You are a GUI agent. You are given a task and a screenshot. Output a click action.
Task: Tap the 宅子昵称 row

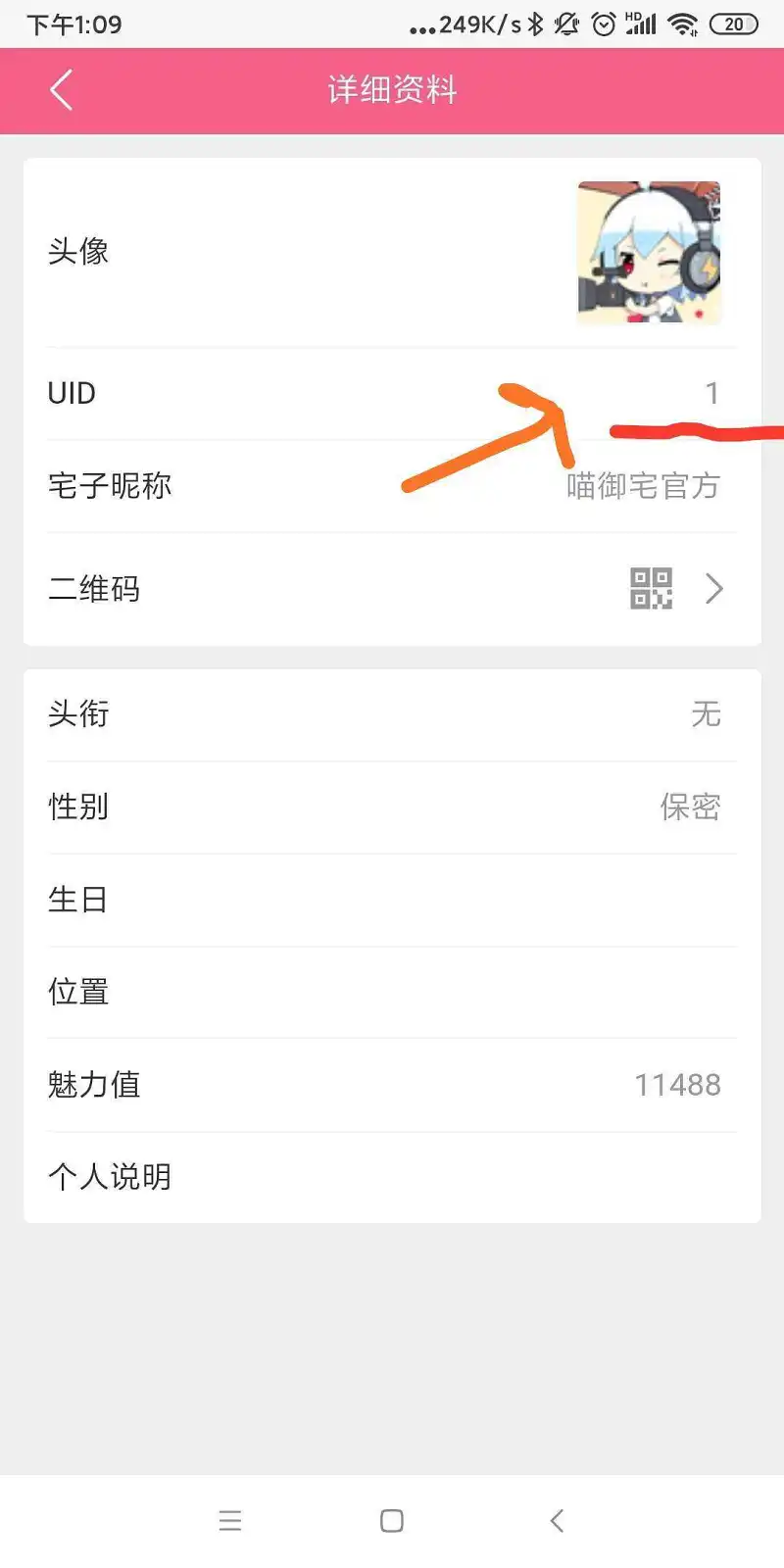click(392, 486)
